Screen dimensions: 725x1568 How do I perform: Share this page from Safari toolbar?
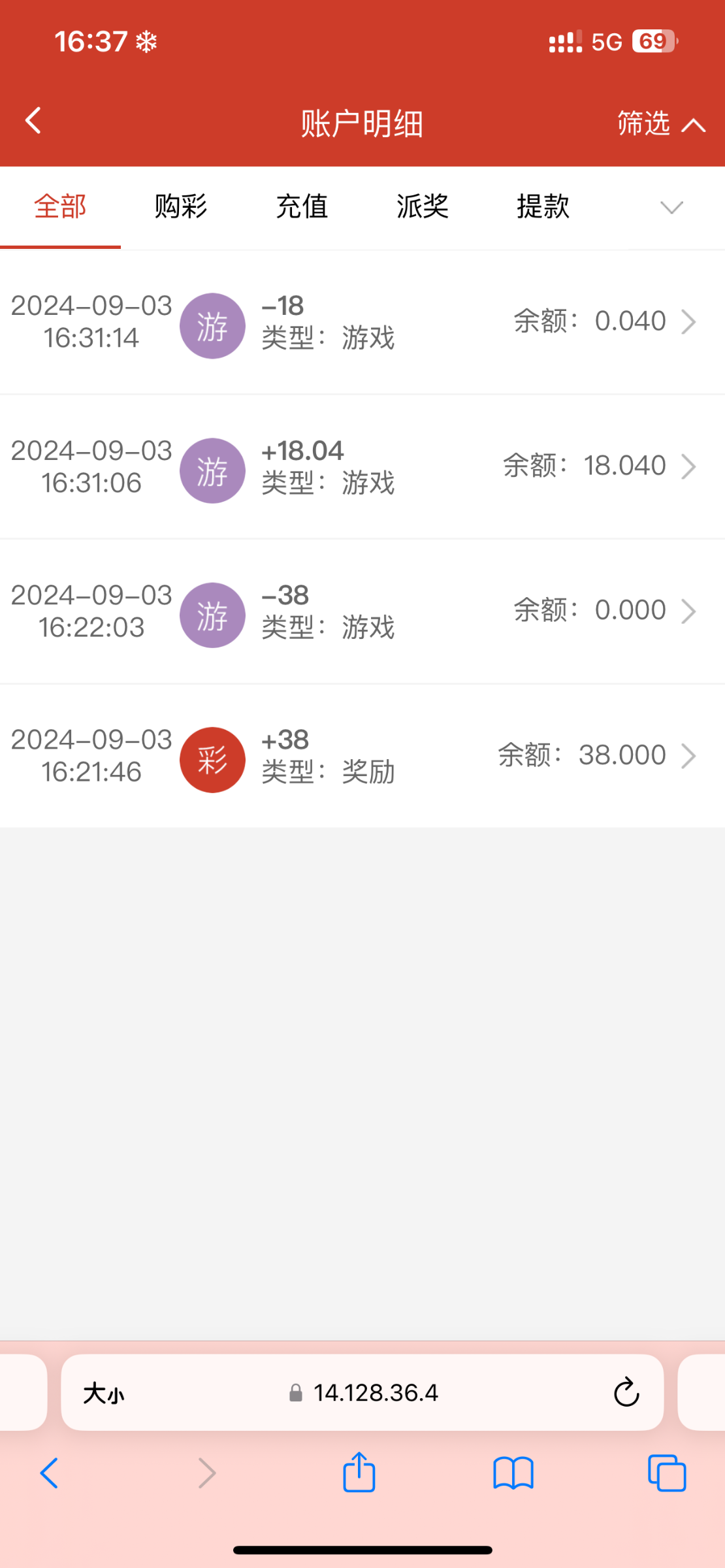pos(359,1473)
